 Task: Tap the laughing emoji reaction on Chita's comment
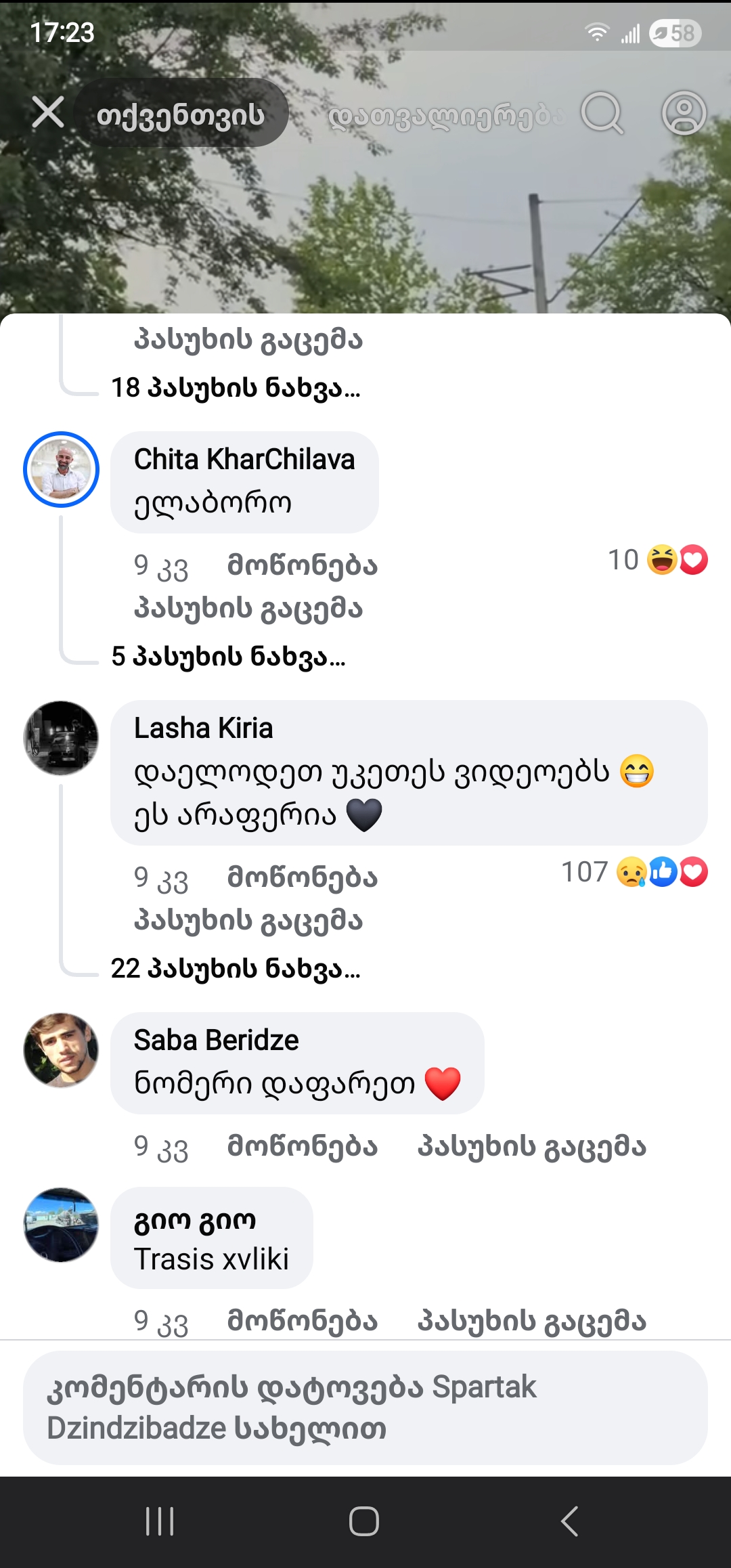click(x=662, y=559)
